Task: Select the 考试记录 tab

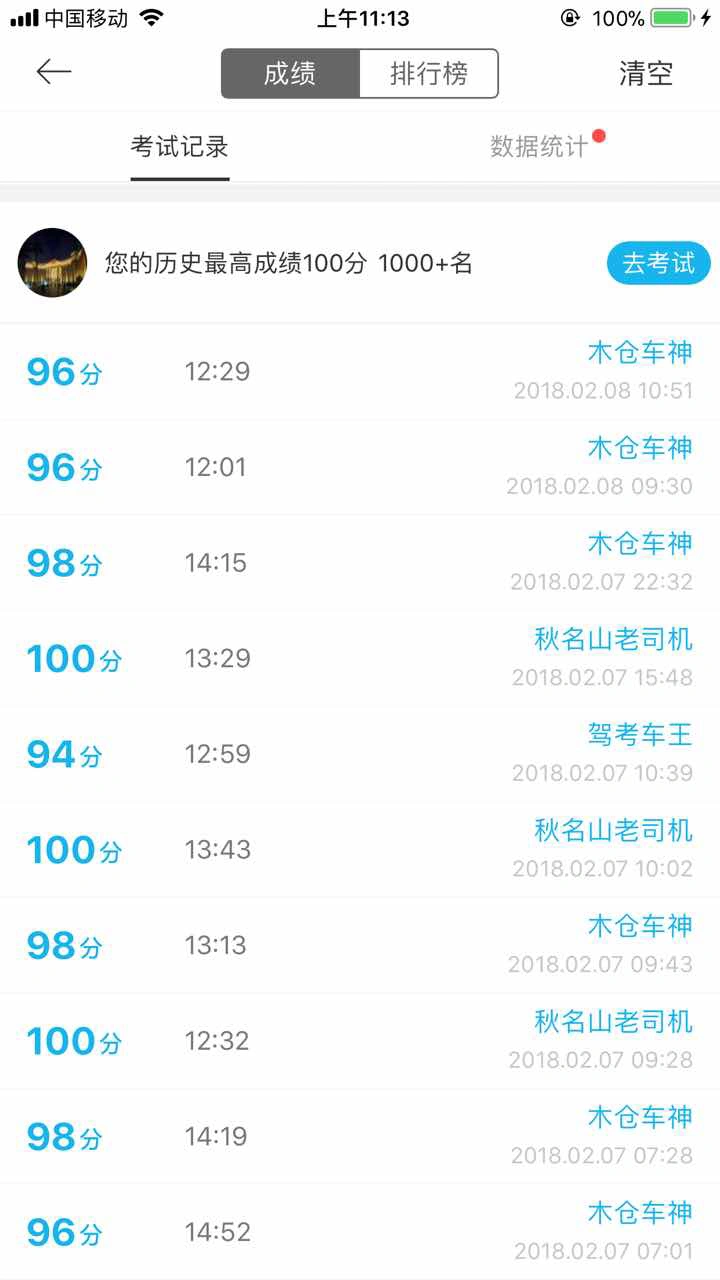Action: pos(180,147)
